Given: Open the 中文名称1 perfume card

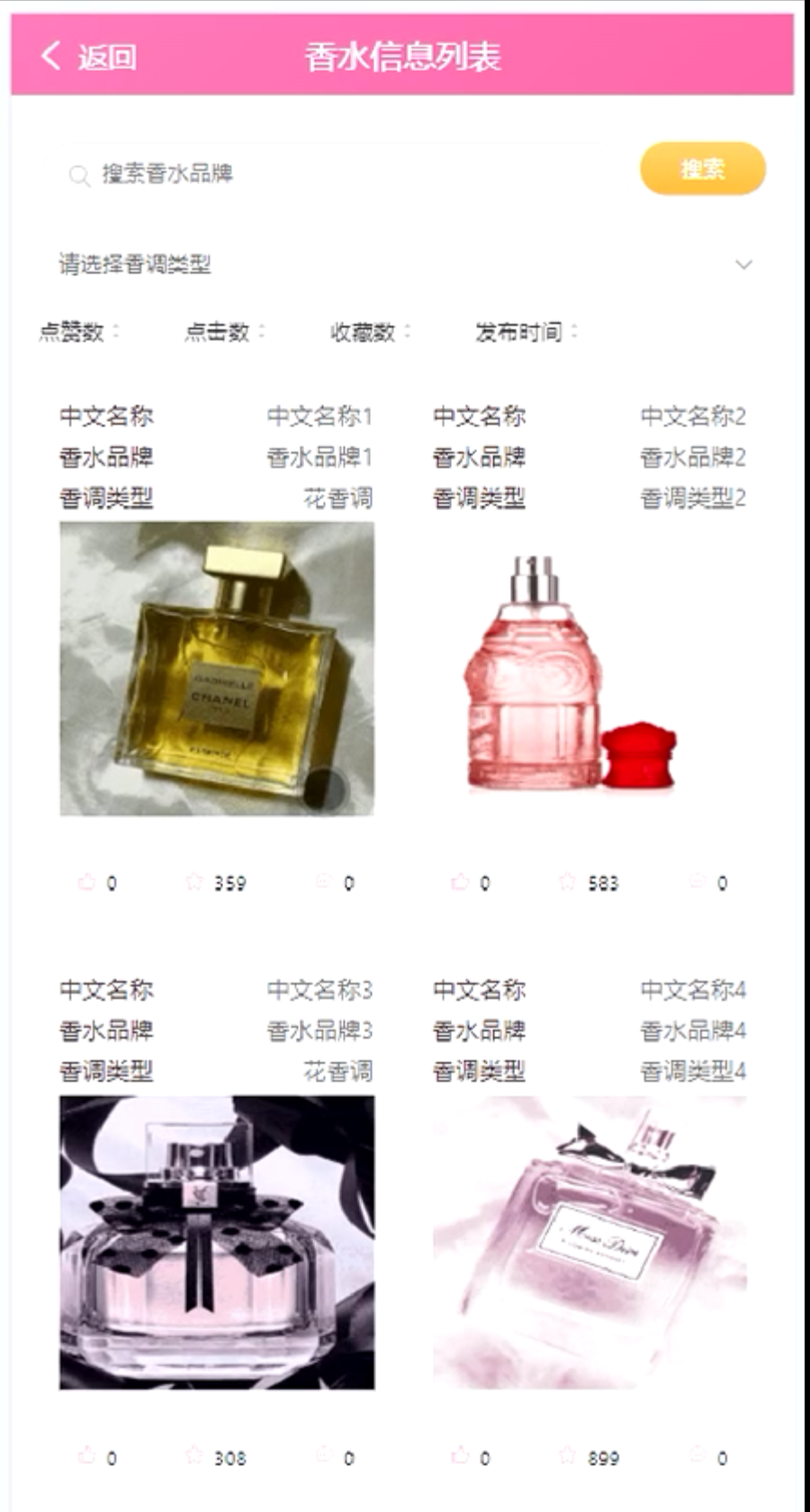Looking at the screenshot, I should tap(217, 668).
